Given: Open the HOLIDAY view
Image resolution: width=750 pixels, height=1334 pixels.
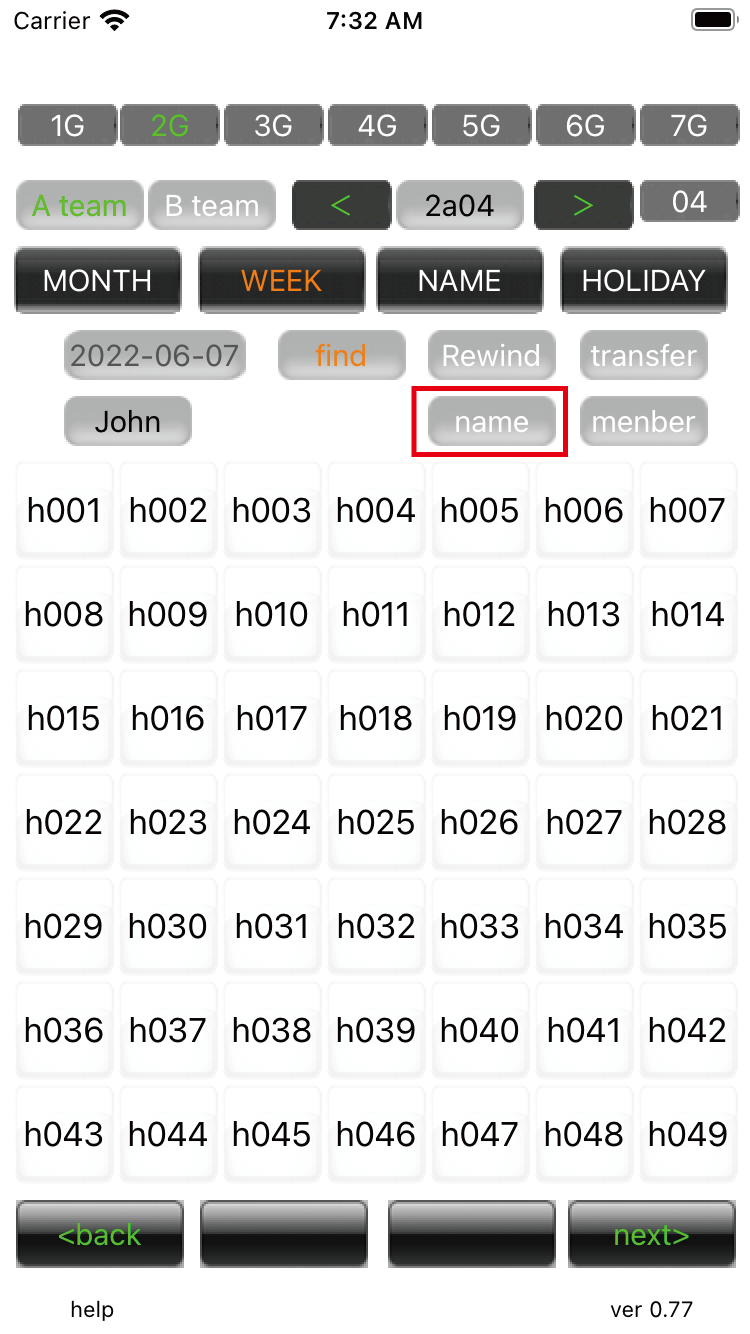Looking at the screenshot, I should [x=643, y=280].
